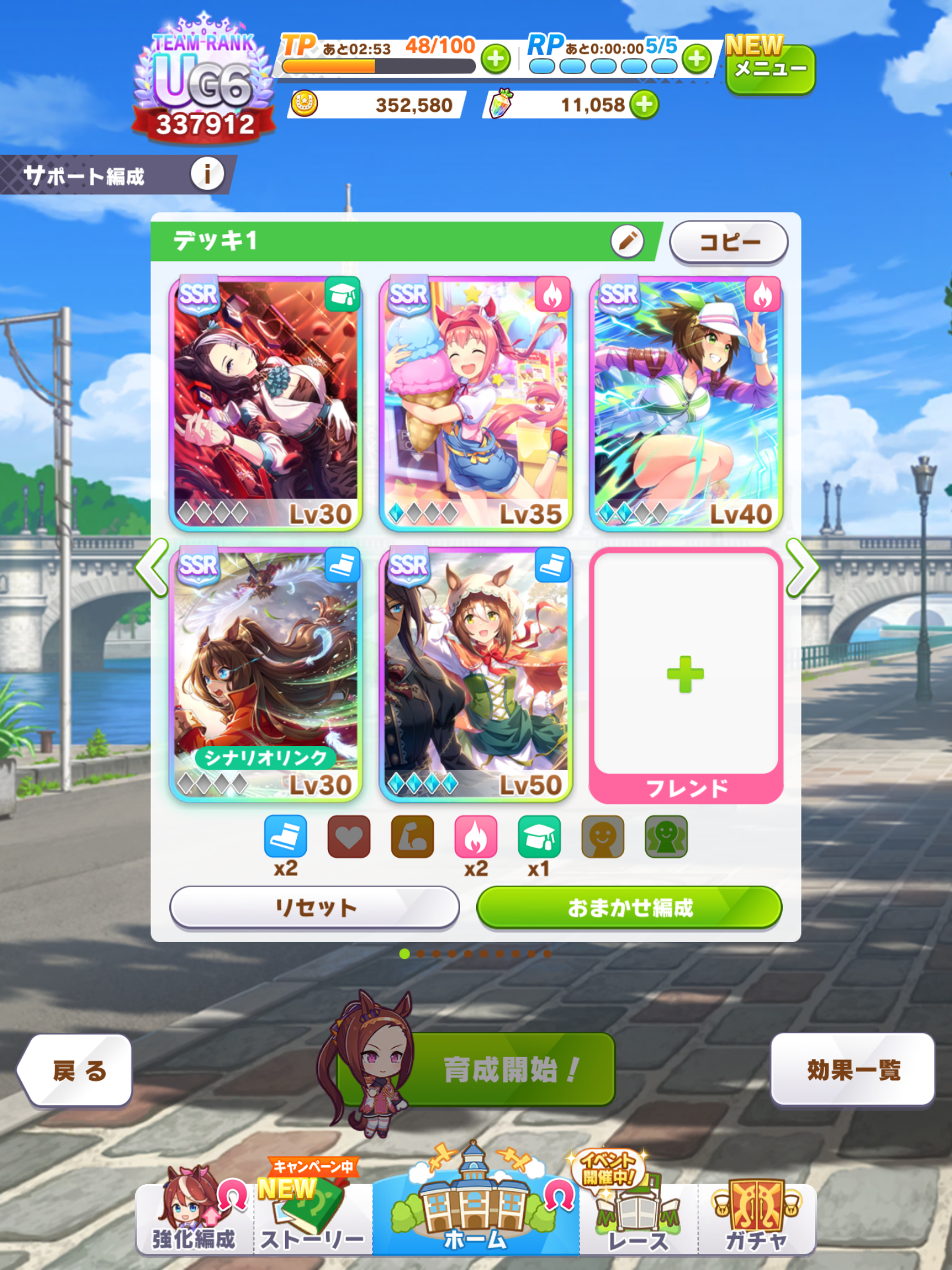
Task: Tap 戻る to go back
Action: [76, 1070]
